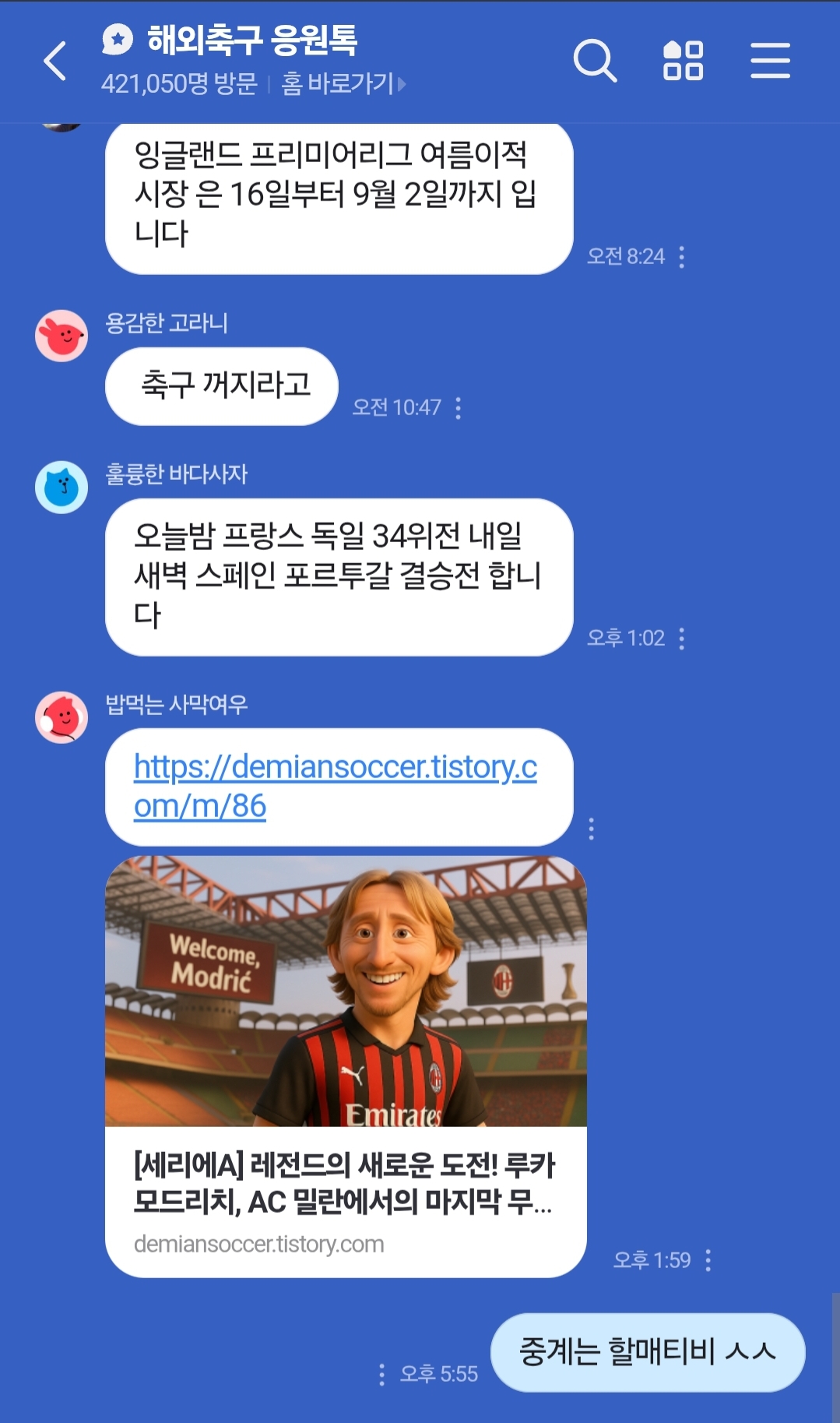This screenshot has width=840, height=1423.
Task: Open options for the 오후 1:02 message
Action: (682, 639)
